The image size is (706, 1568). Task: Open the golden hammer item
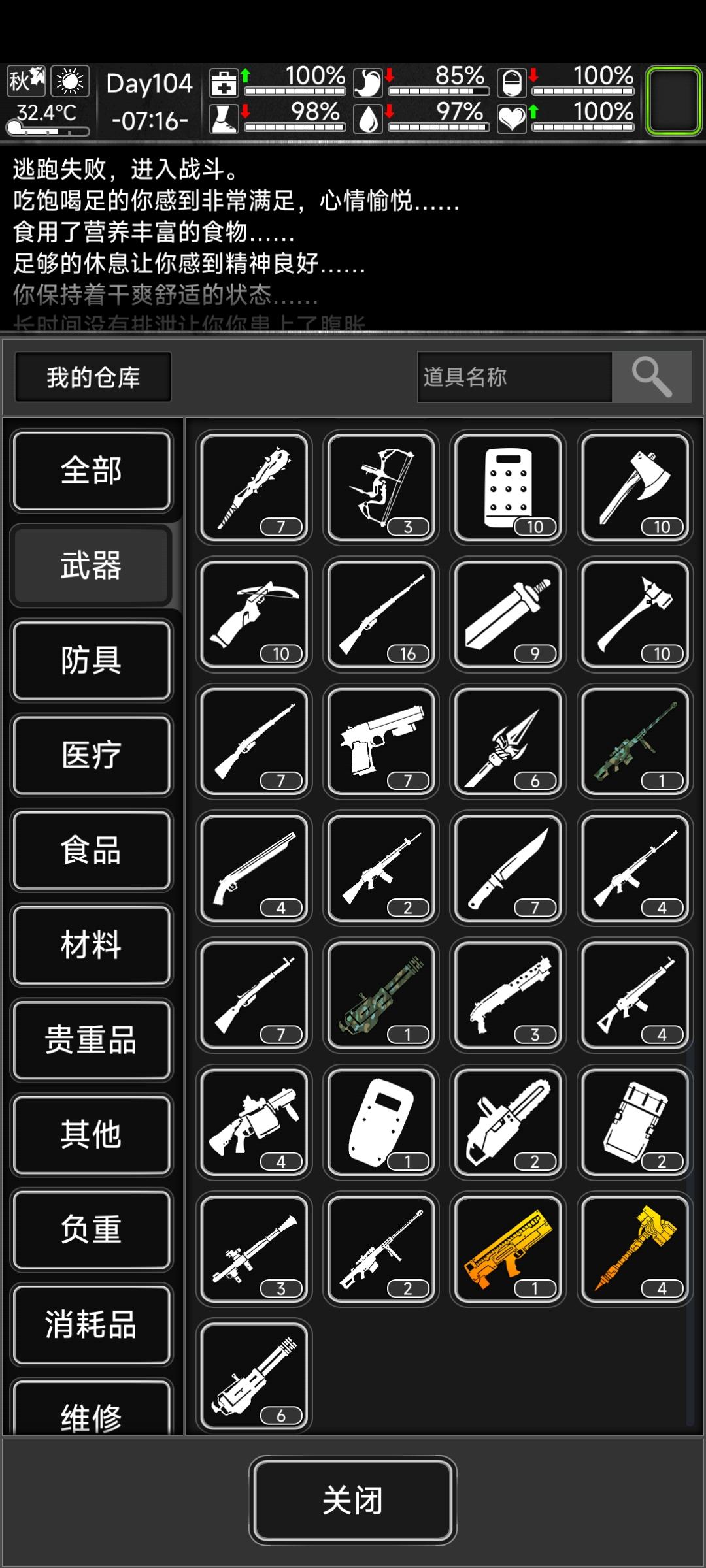(x=635, y=1250)
